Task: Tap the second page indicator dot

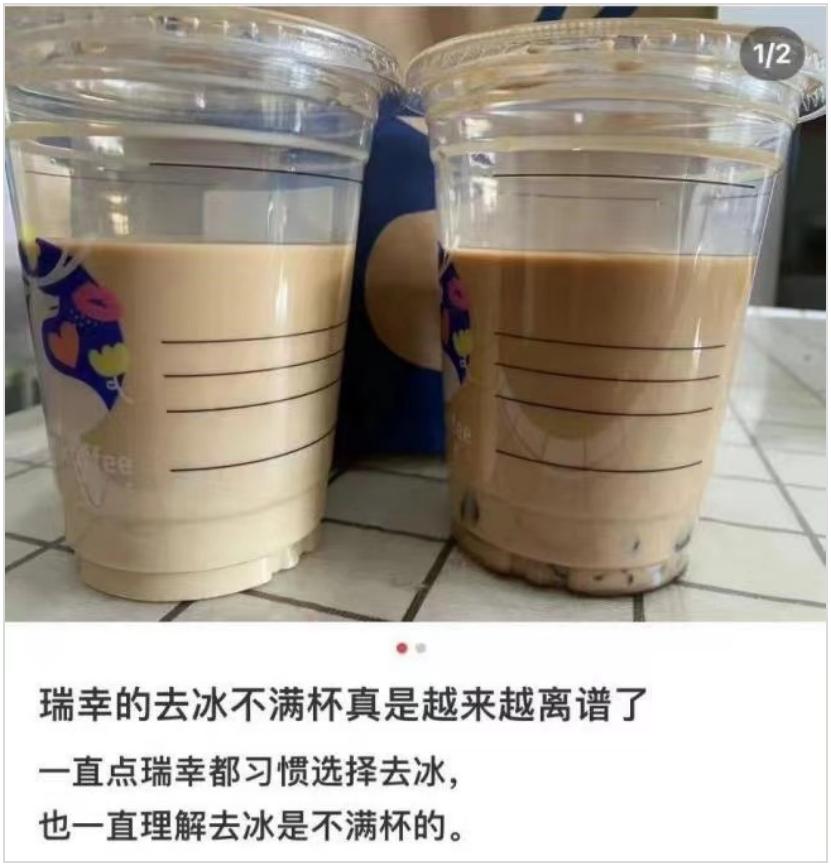Action: pyautogui.click(x=421, y=648)
